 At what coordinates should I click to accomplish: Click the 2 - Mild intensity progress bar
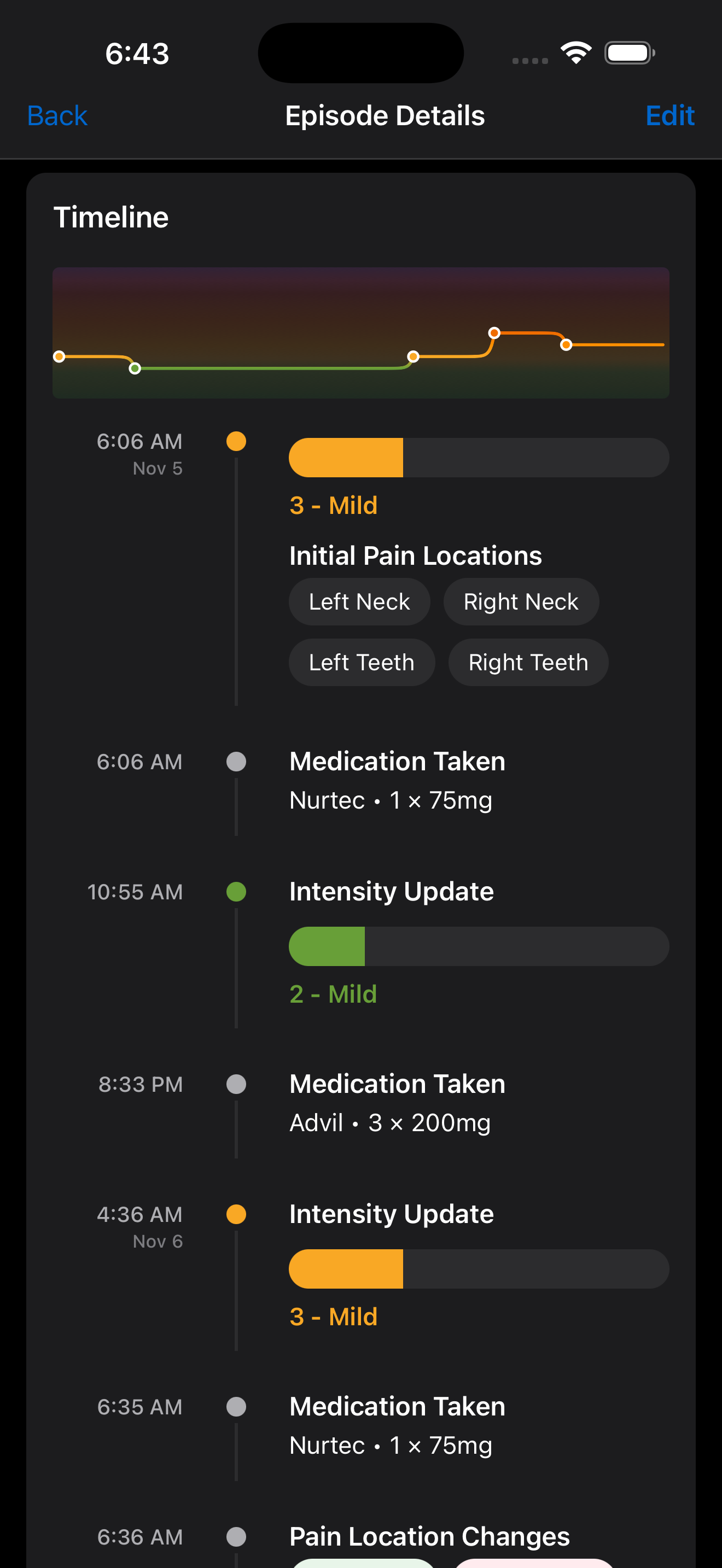[x=479, y=946]
